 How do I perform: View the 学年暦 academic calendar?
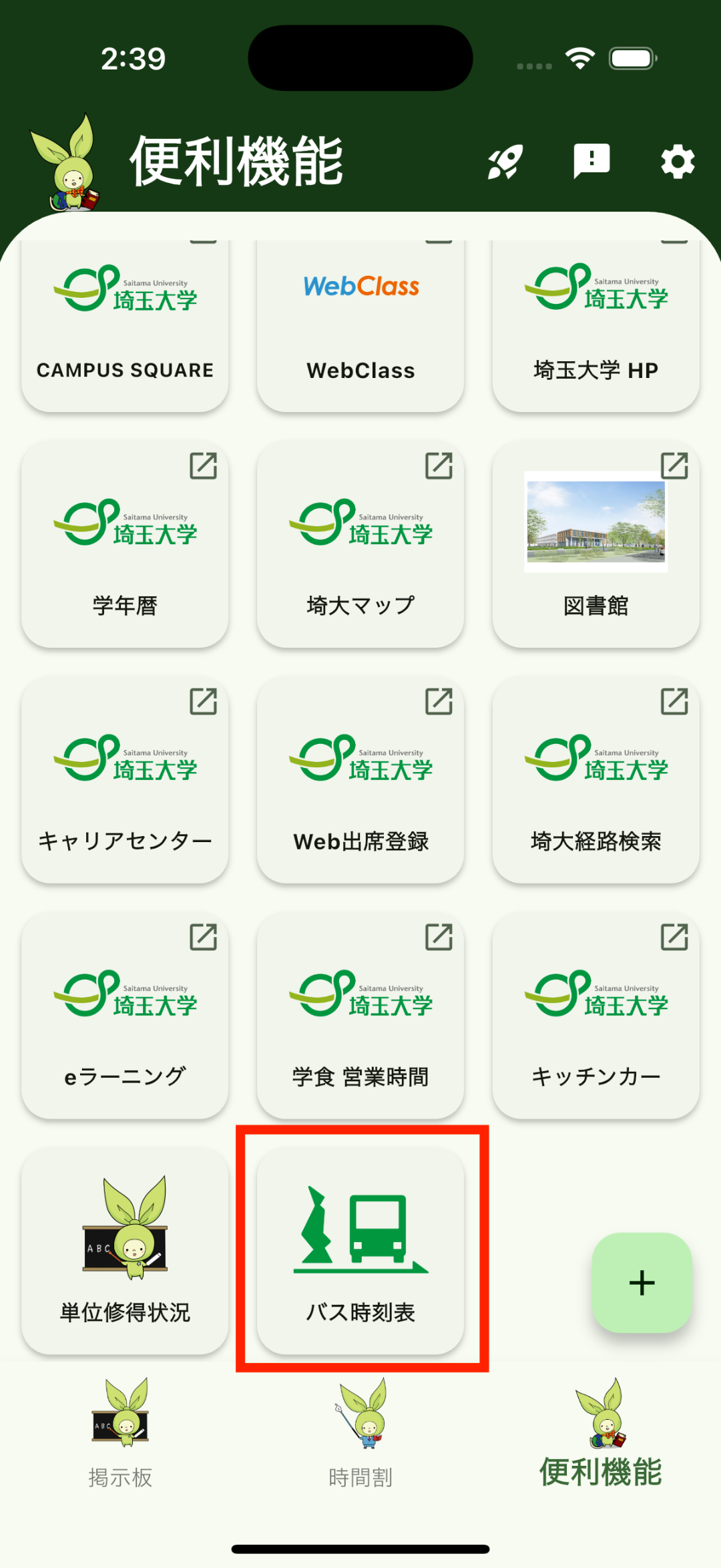click(x=125, y=544)
